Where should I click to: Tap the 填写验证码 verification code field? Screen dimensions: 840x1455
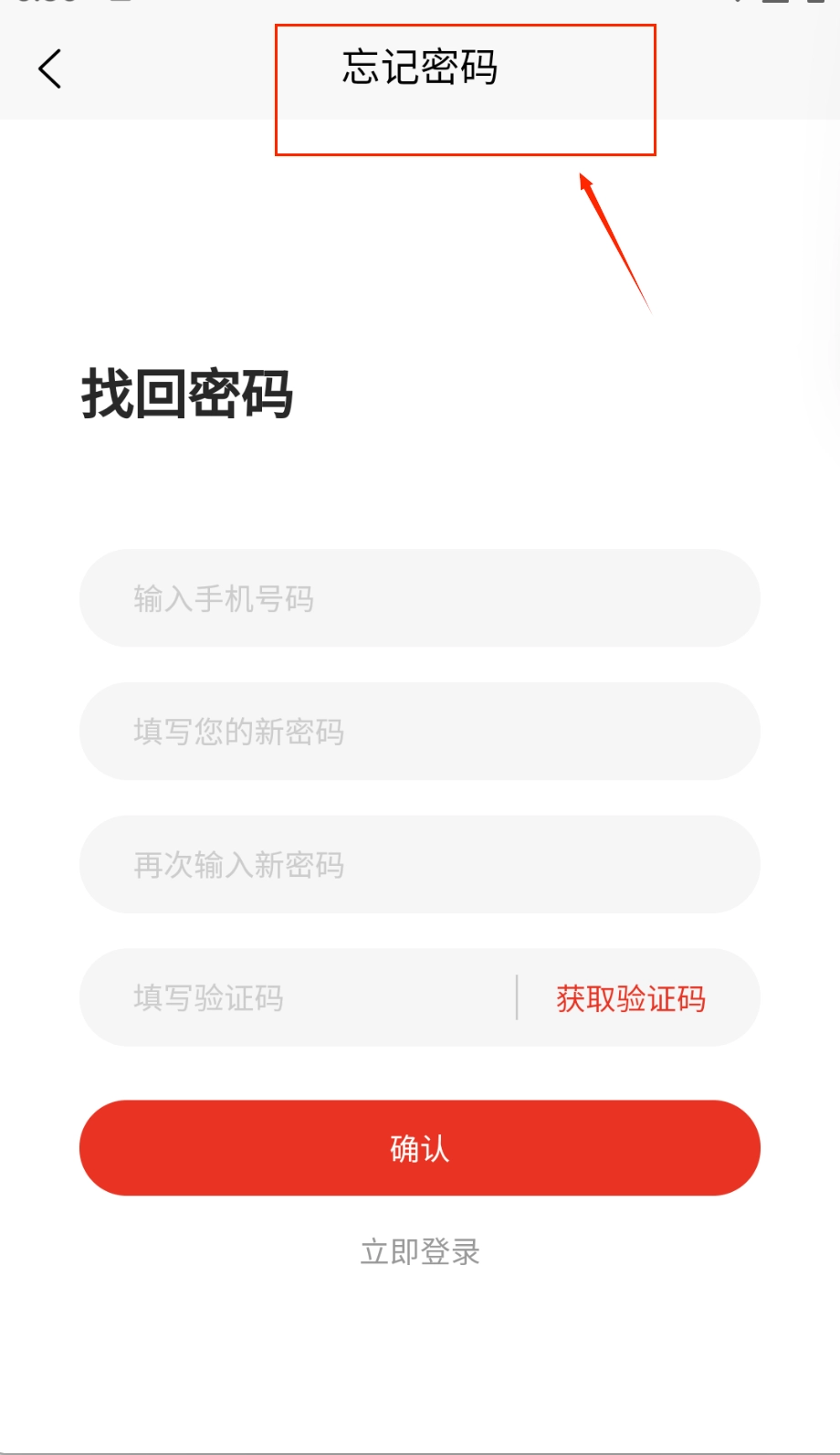(x=292, y=998)
